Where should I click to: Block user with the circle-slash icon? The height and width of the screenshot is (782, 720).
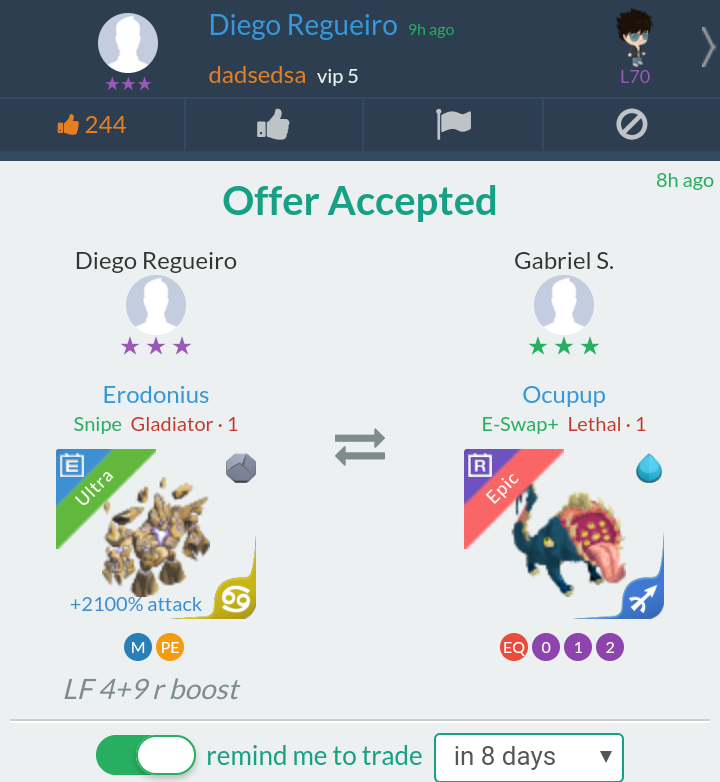[x=631, y=125]
